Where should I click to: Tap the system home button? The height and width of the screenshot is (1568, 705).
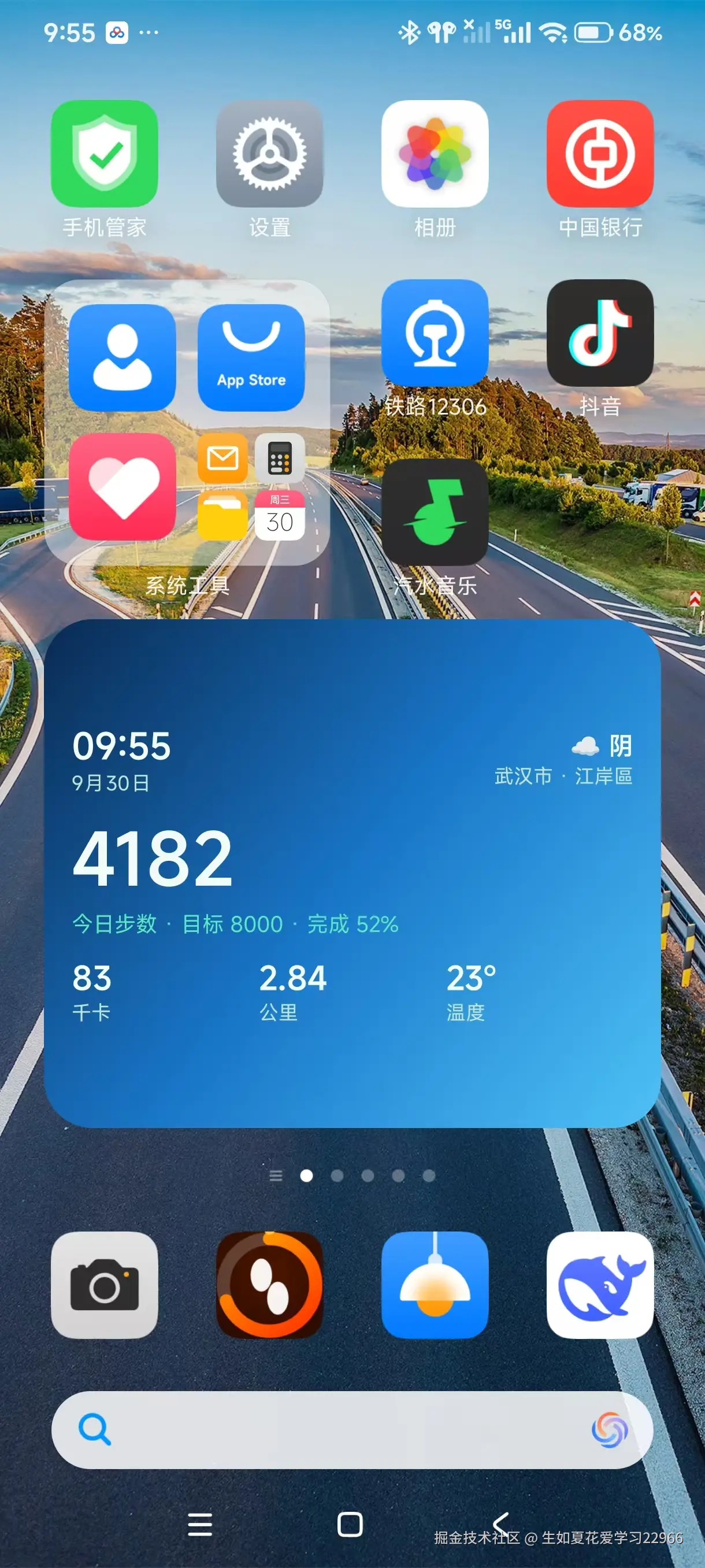tap(350, 1524)
